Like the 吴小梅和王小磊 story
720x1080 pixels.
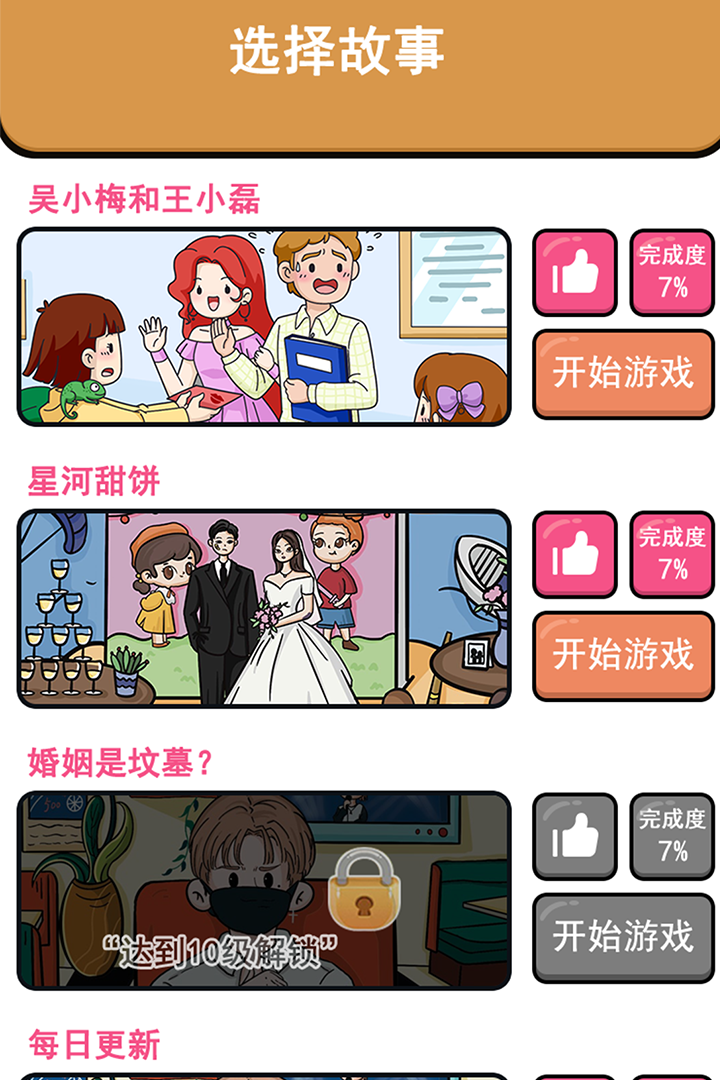click(574, 272)
